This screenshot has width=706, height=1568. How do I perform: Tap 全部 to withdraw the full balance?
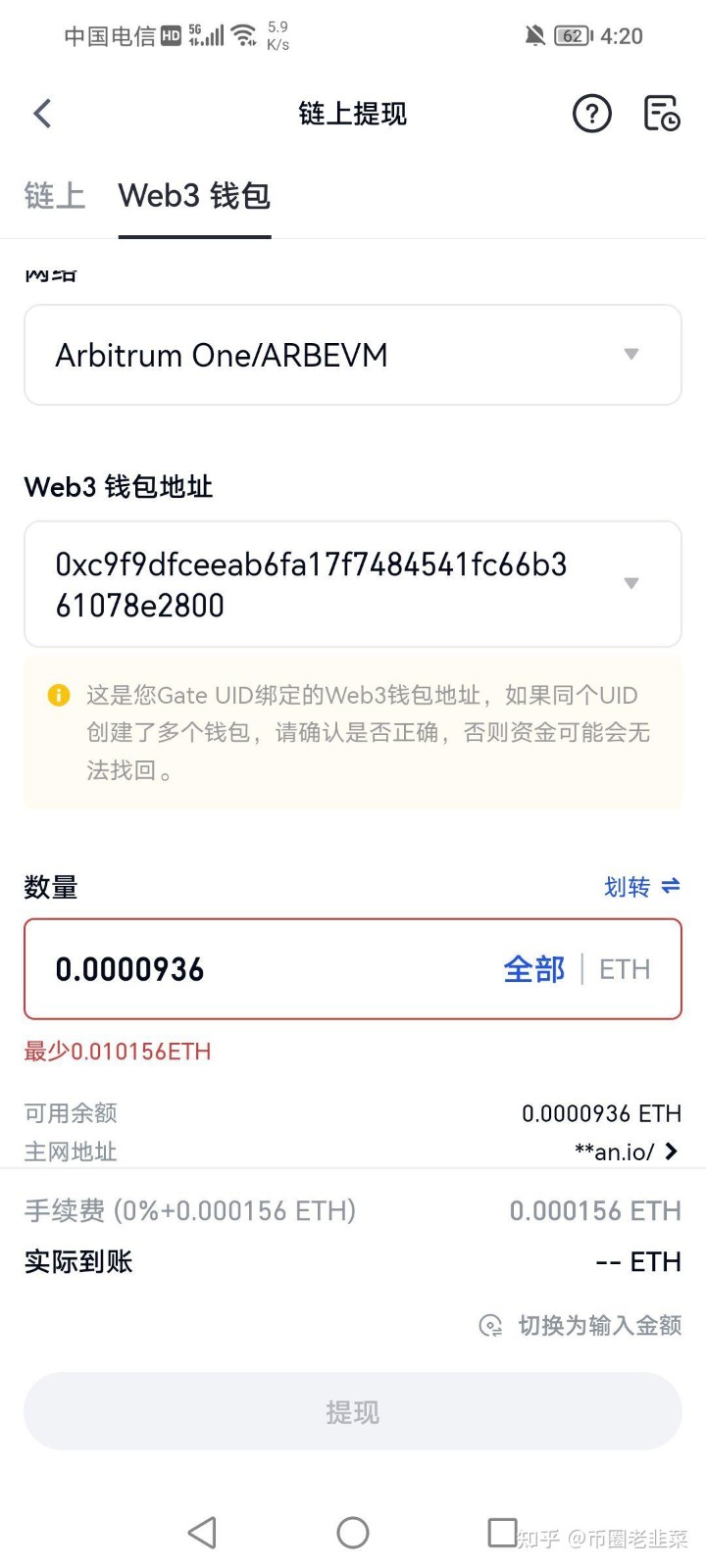point(534,969)
